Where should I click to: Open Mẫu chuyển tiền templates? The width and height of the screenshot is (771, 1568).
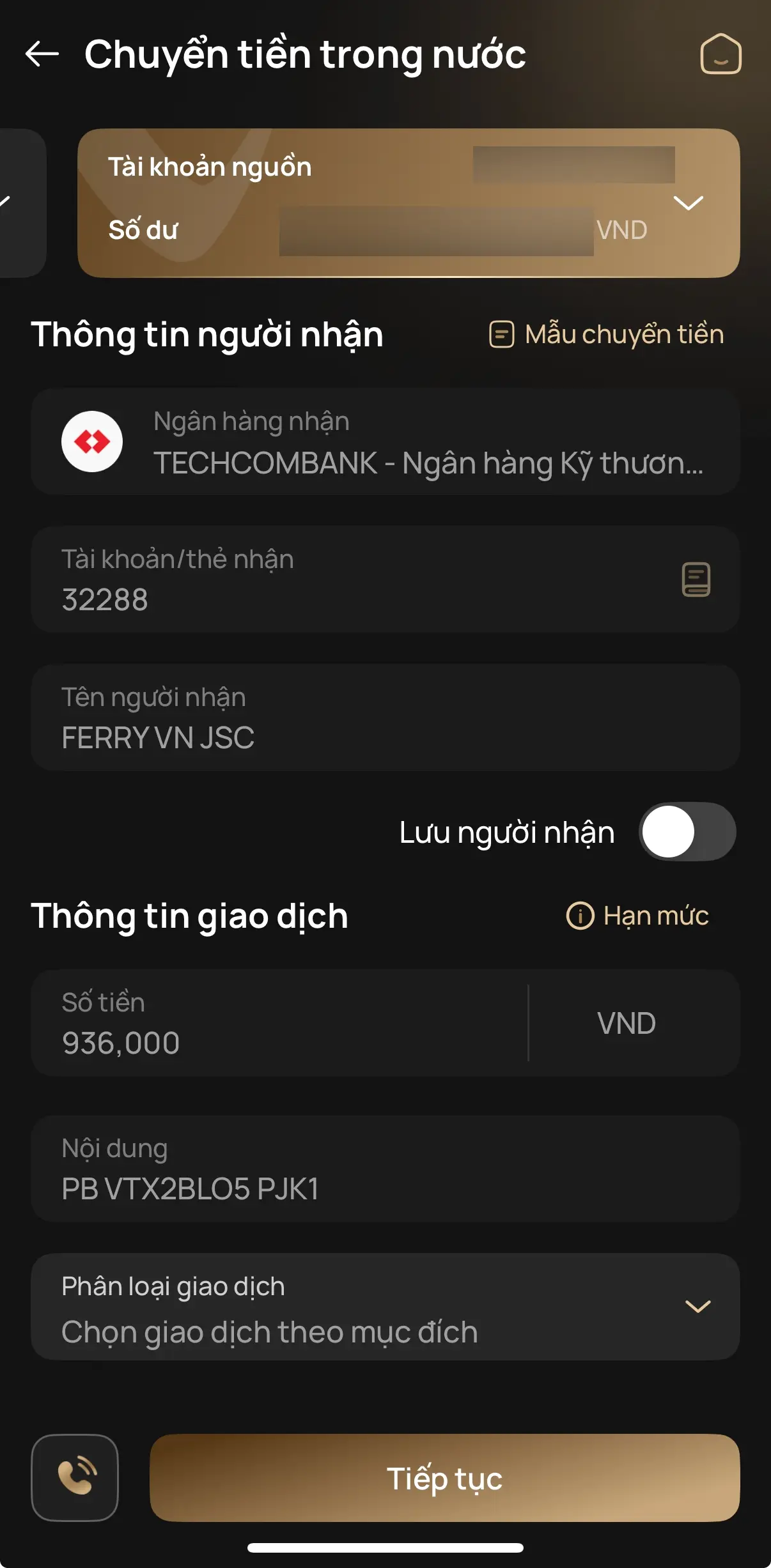(623, 333)
